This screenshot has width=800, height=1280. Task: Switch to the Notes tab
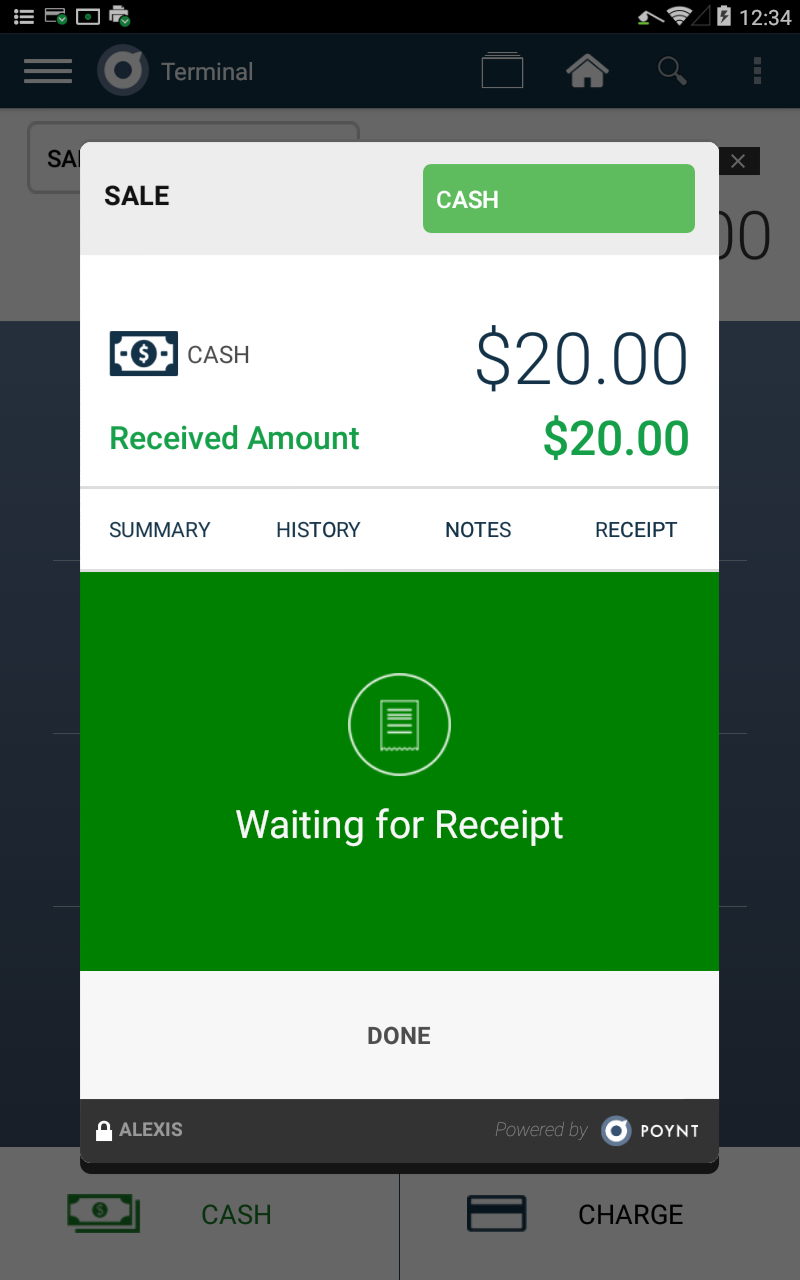(x=478, y=530)
